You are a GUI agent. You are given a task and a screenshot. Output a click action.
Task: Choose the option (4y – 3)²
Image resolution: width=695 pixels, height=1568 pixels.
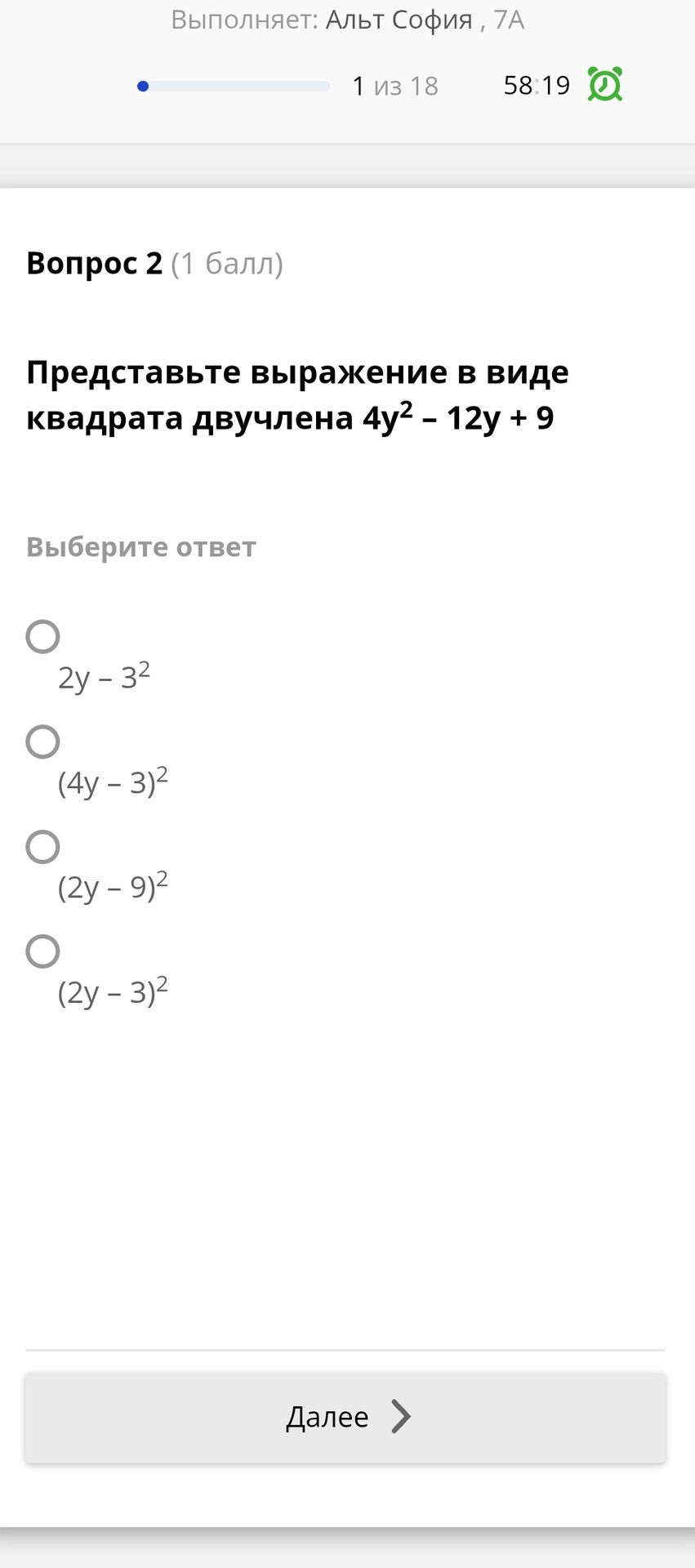click(42, 742)
